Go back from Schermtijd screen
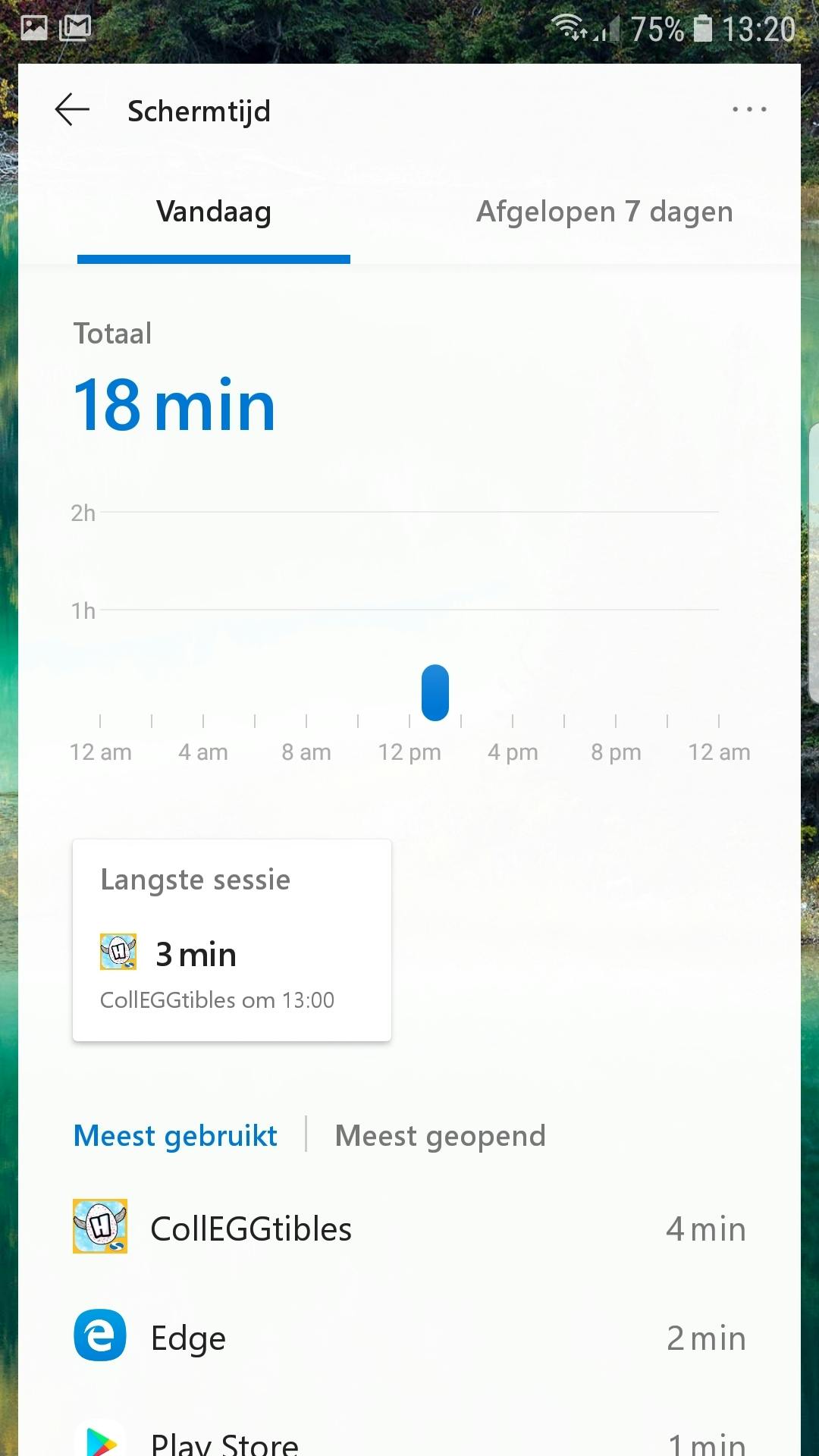This screenshot has width=819, height=1456. coord(73,111)
